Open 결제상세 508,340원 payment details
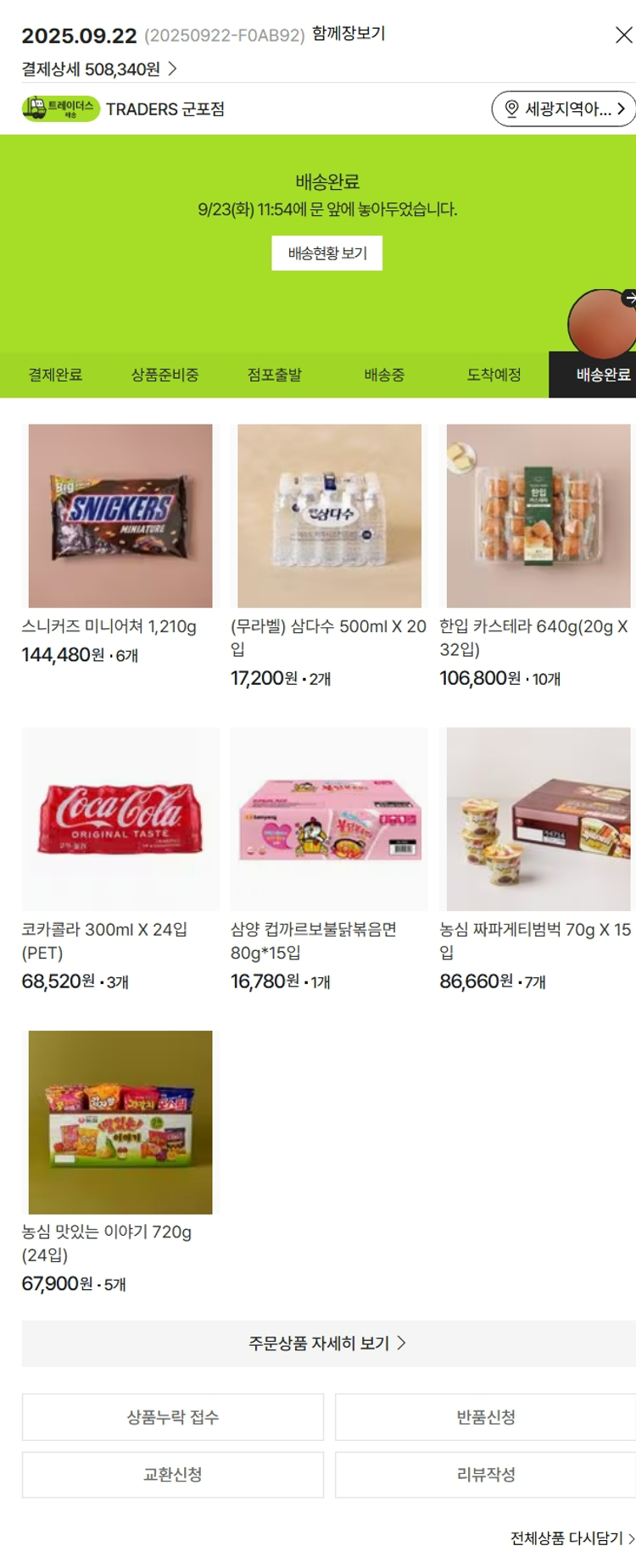The image size is (636, 1568). click(x=99, y=69)
